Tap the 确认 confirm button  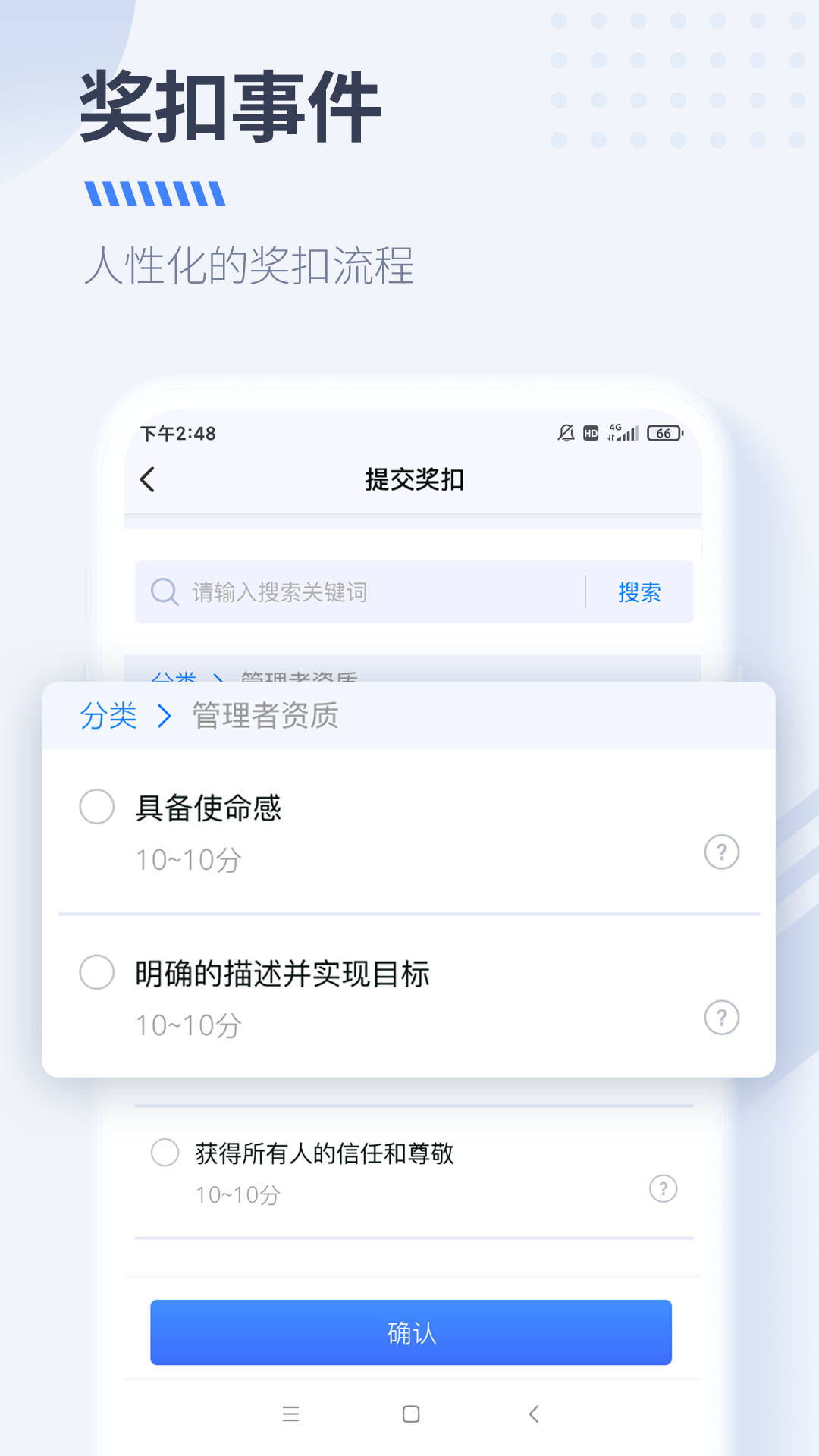(409, 1332)
